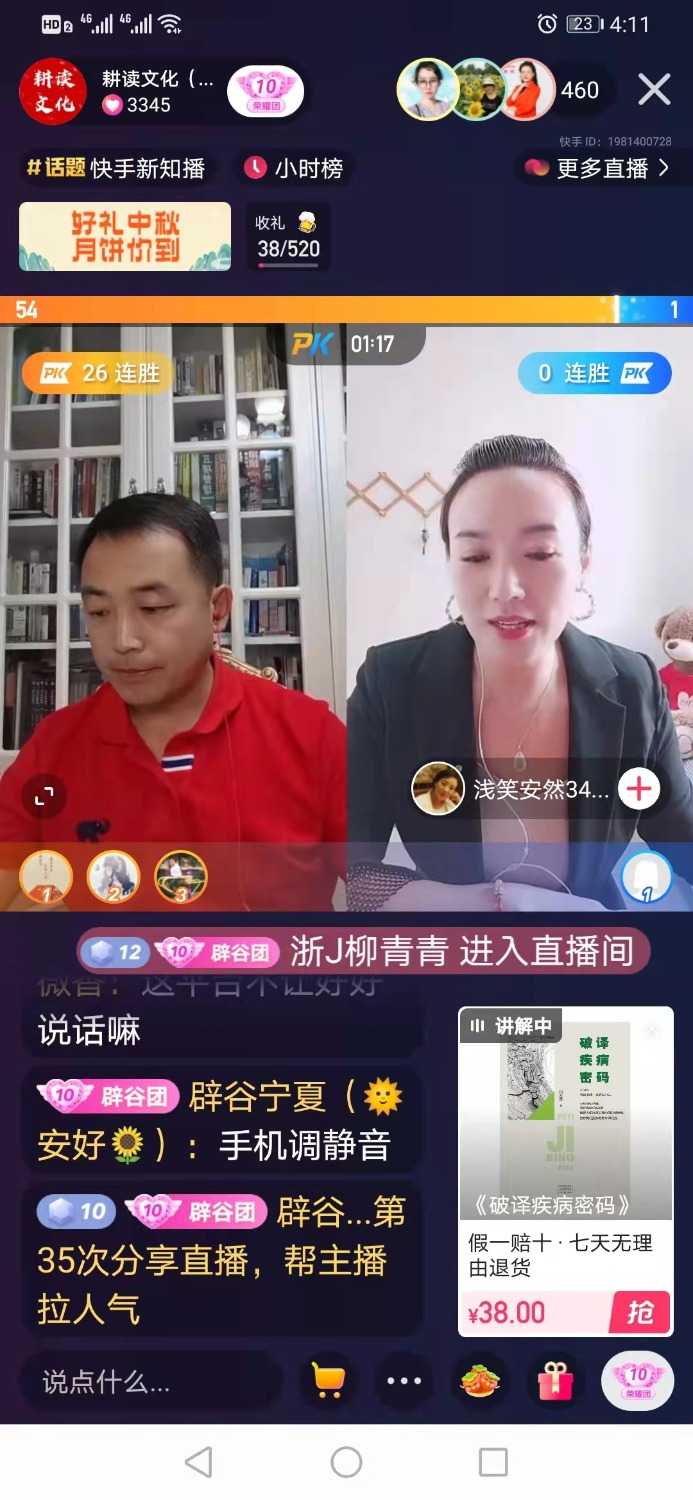Dismiss the product card's close icon
The height and width of the screenshot is (1500, 693).
[x=652, y=1030]
